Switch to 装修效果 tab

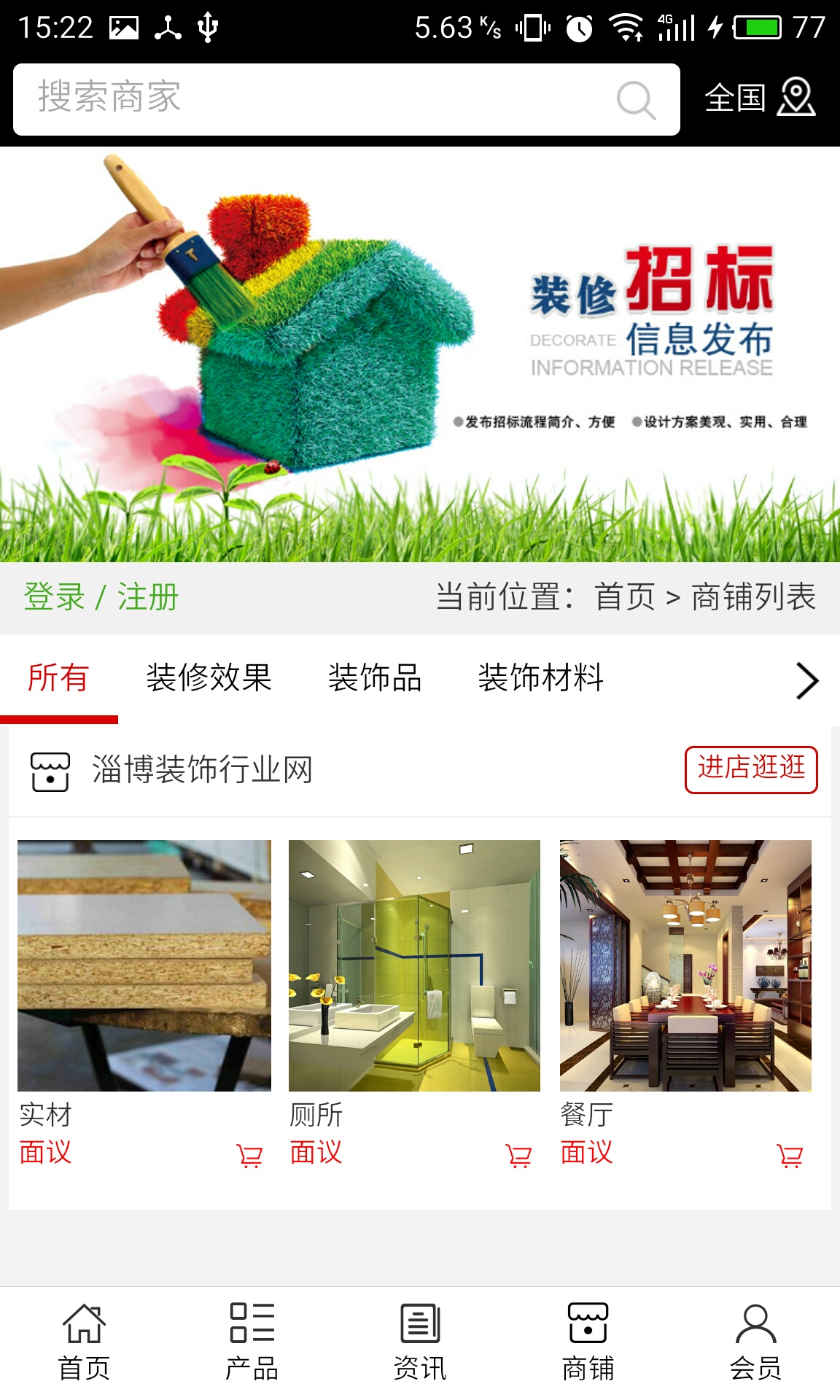tap(209, 678)
